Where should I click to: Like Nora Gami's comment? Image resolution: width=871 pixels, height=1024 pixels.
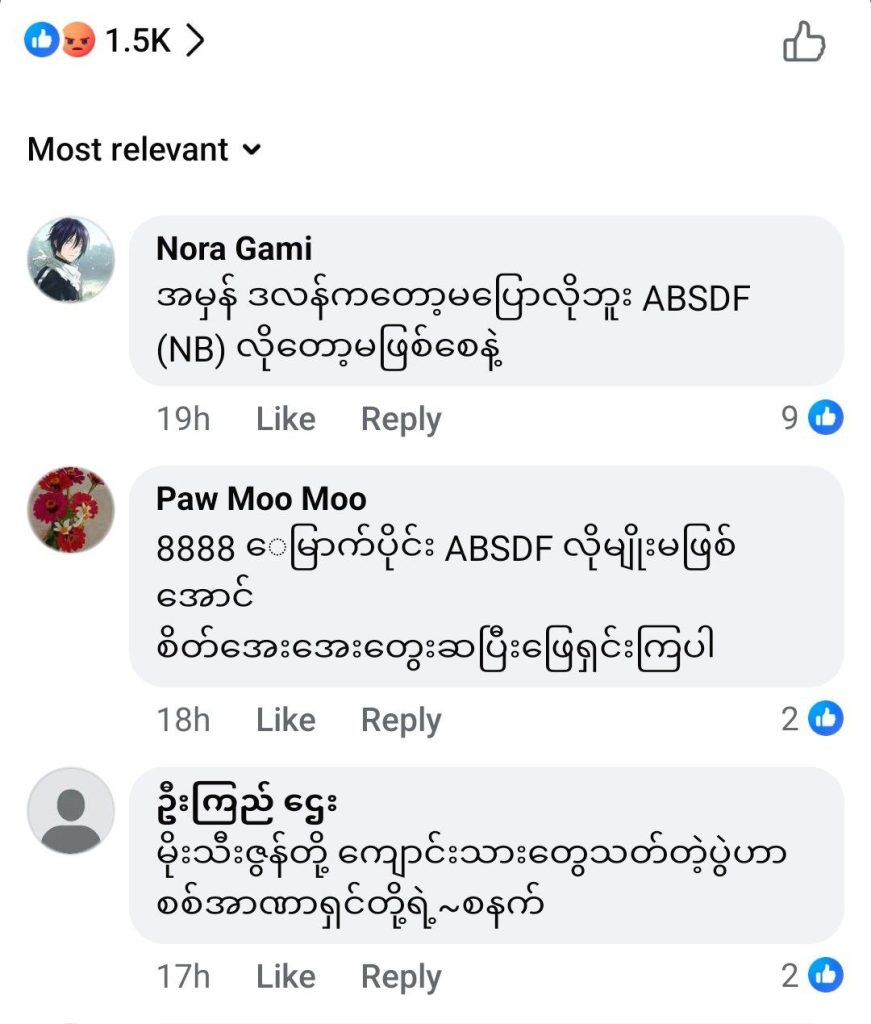point(285,419)
